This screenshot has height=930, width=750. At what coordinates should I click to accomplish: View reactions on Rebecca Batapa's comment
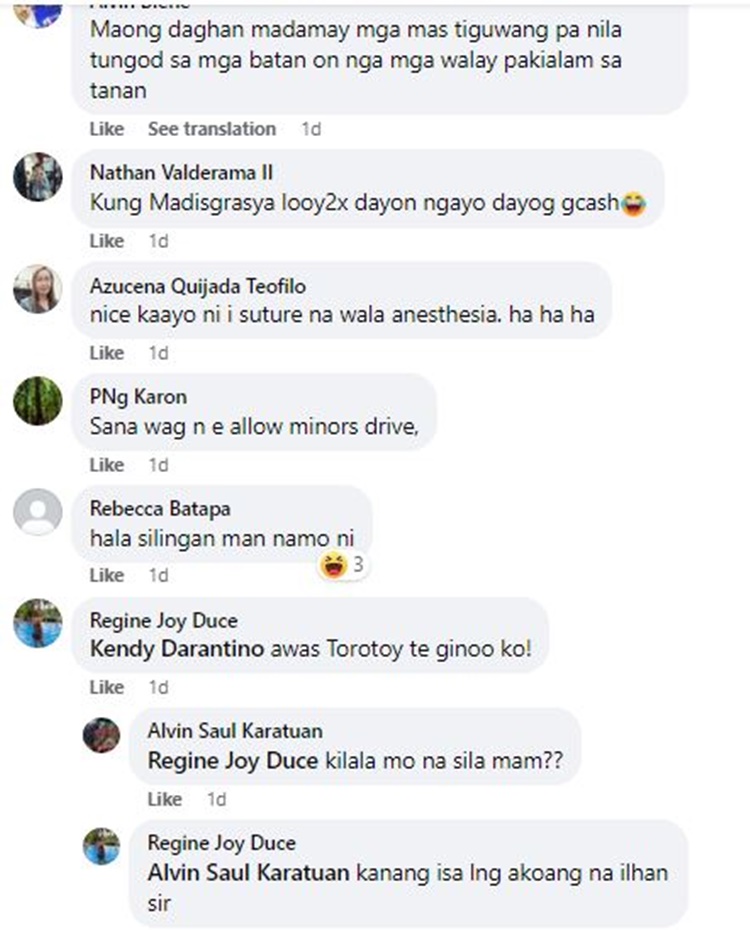coord(342,566)
